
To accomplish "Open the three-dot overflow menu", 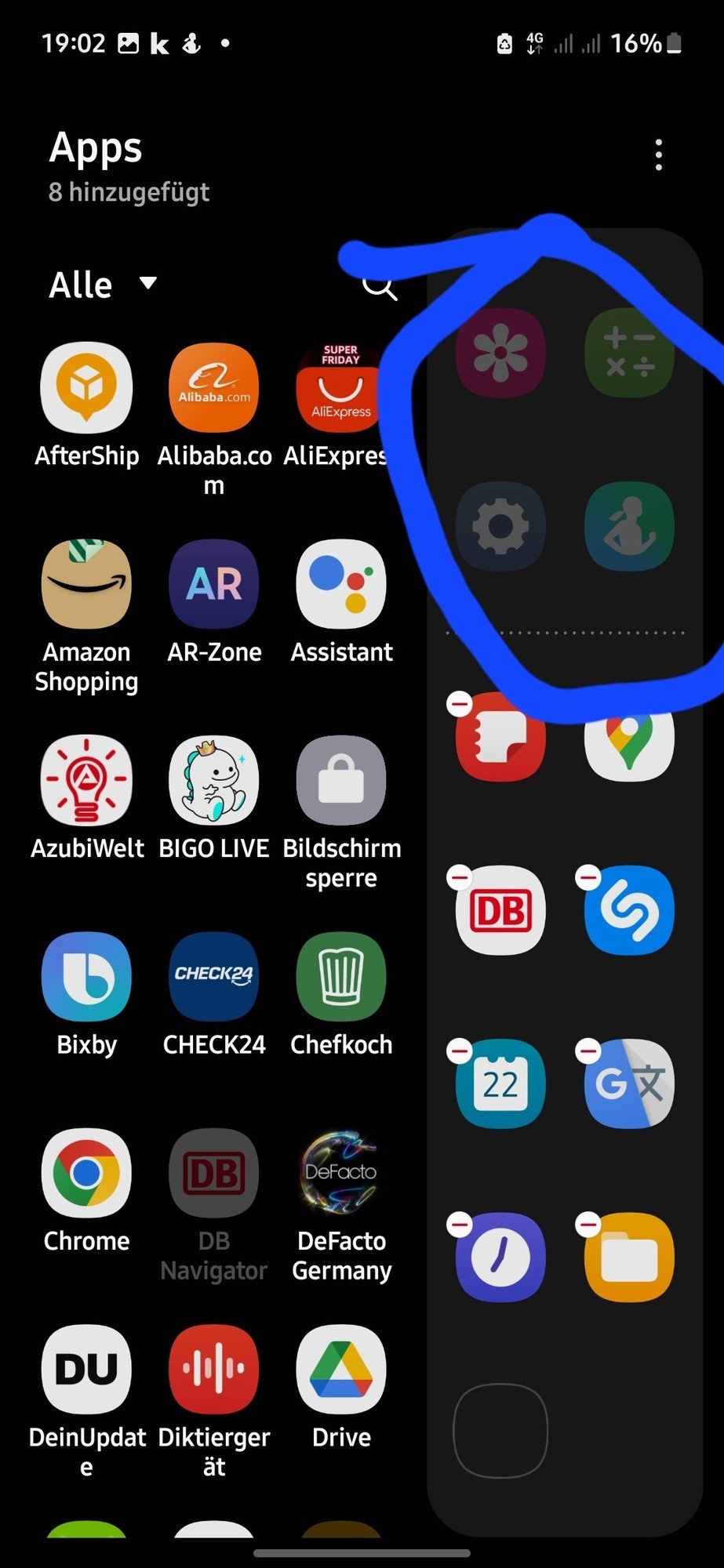I will click(658, 155).
